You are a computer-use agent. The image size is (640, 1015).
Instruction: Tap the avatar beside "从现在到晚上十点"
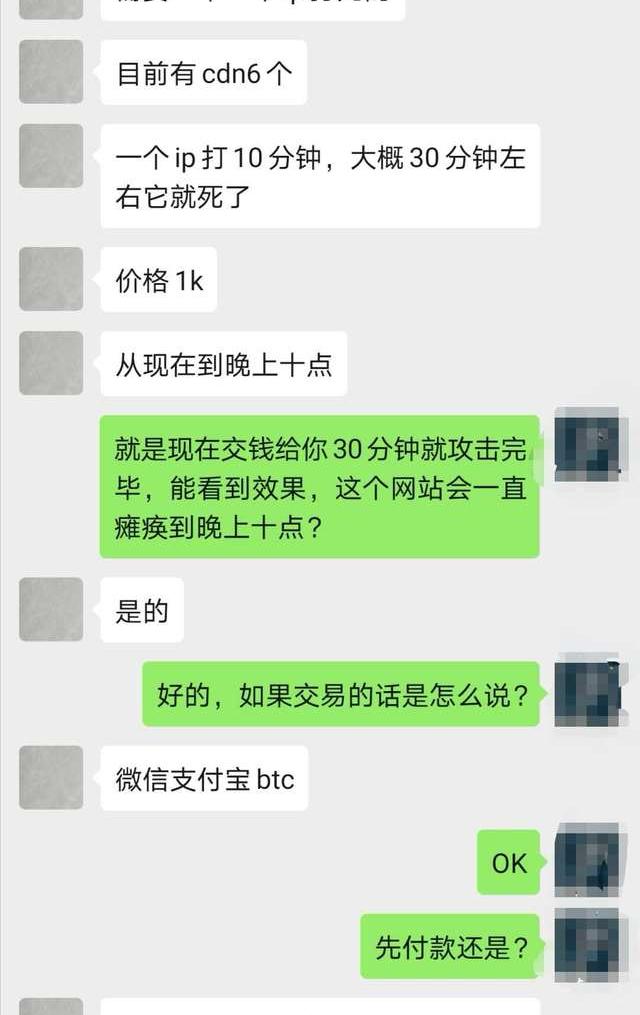pyautogui.click(x=51, y=363)
